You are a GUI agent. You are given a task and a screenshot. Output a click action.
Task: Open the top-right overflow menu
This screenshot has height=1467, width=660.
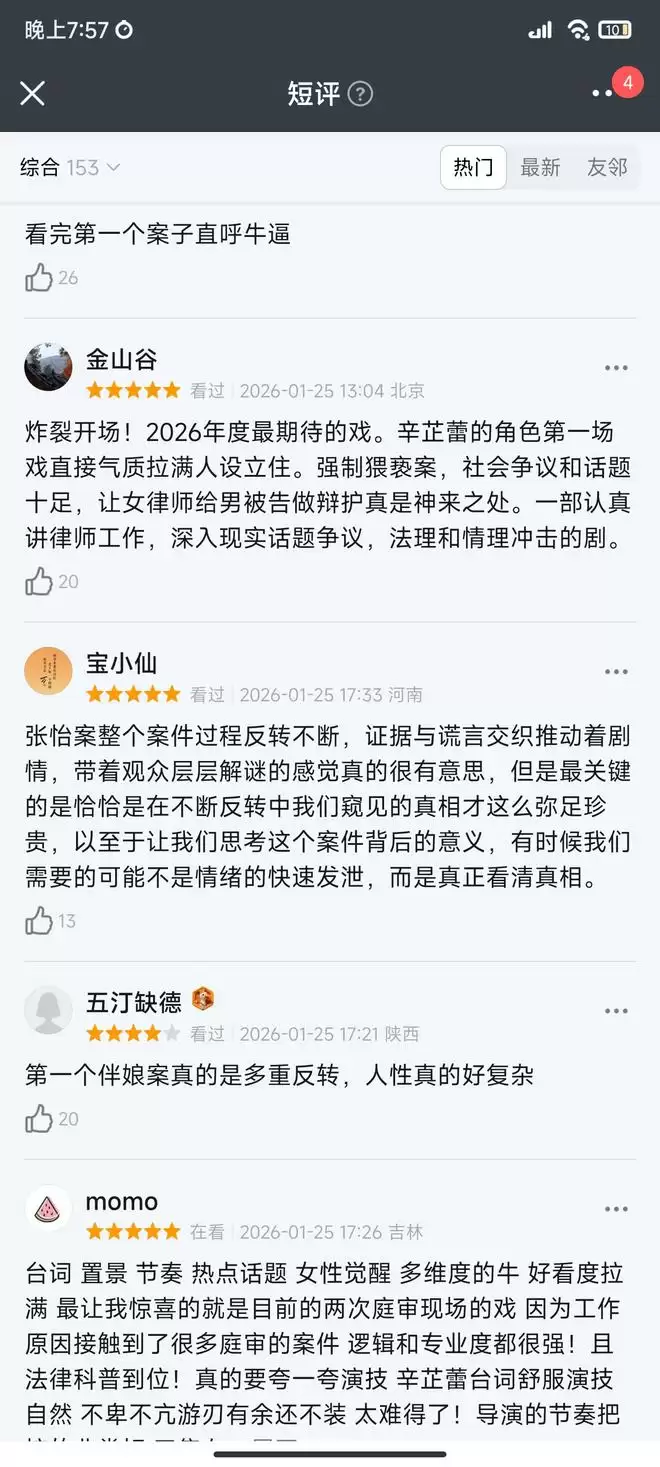(x=602, y=93)
